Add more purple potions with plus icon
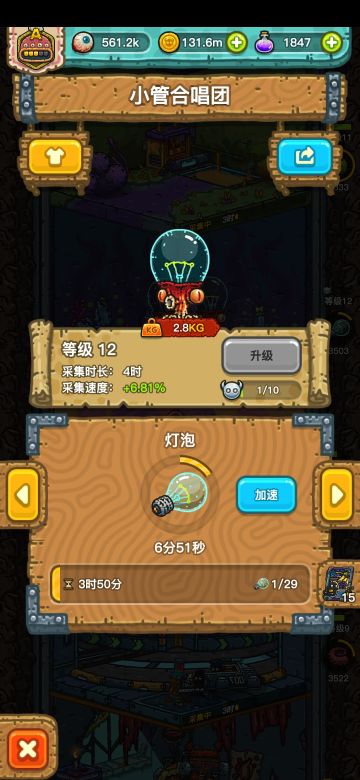Image resolution: width=360 pixels, height=780 pixels. tap(332, 43)
